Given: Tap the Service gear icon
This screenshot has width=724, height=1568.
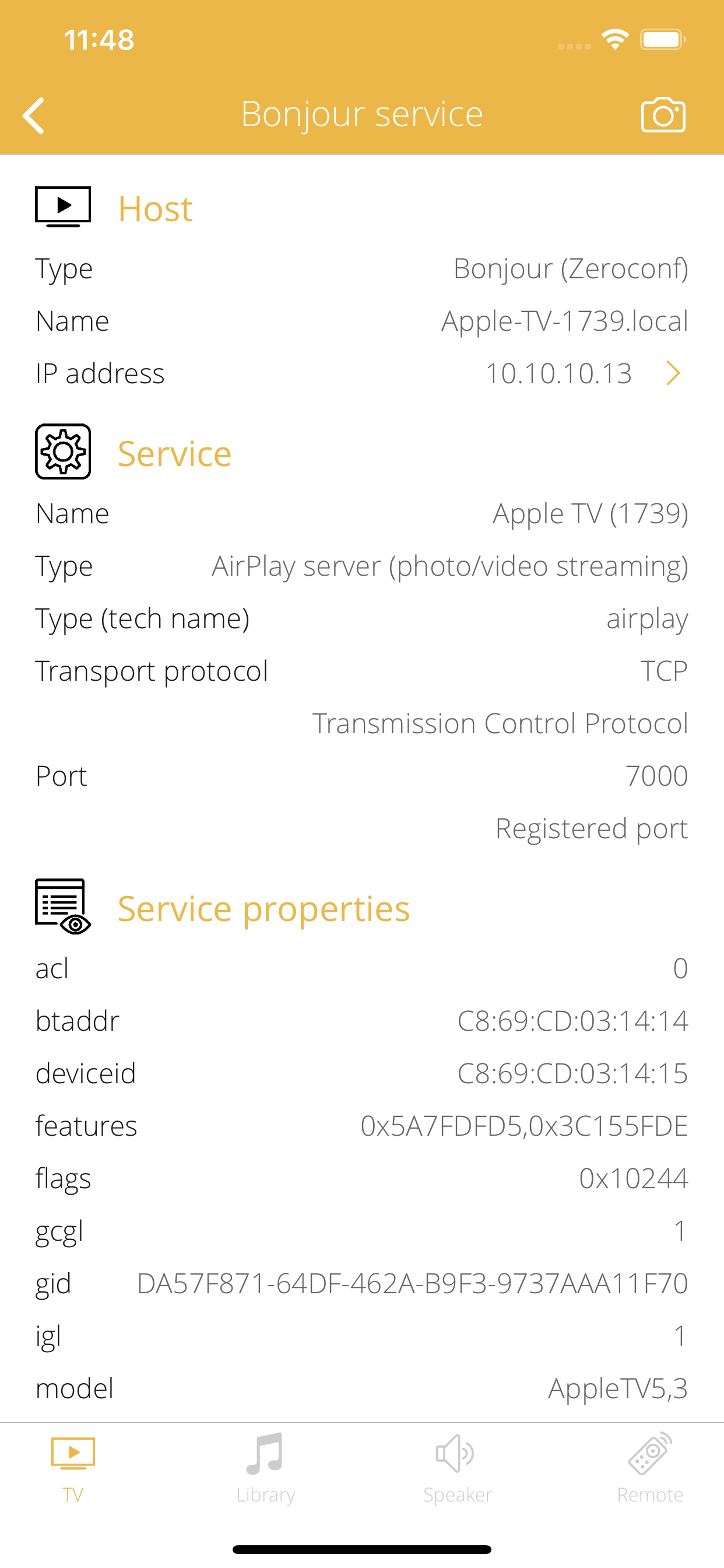Looking at the screenshot, I should coord(63,451).
